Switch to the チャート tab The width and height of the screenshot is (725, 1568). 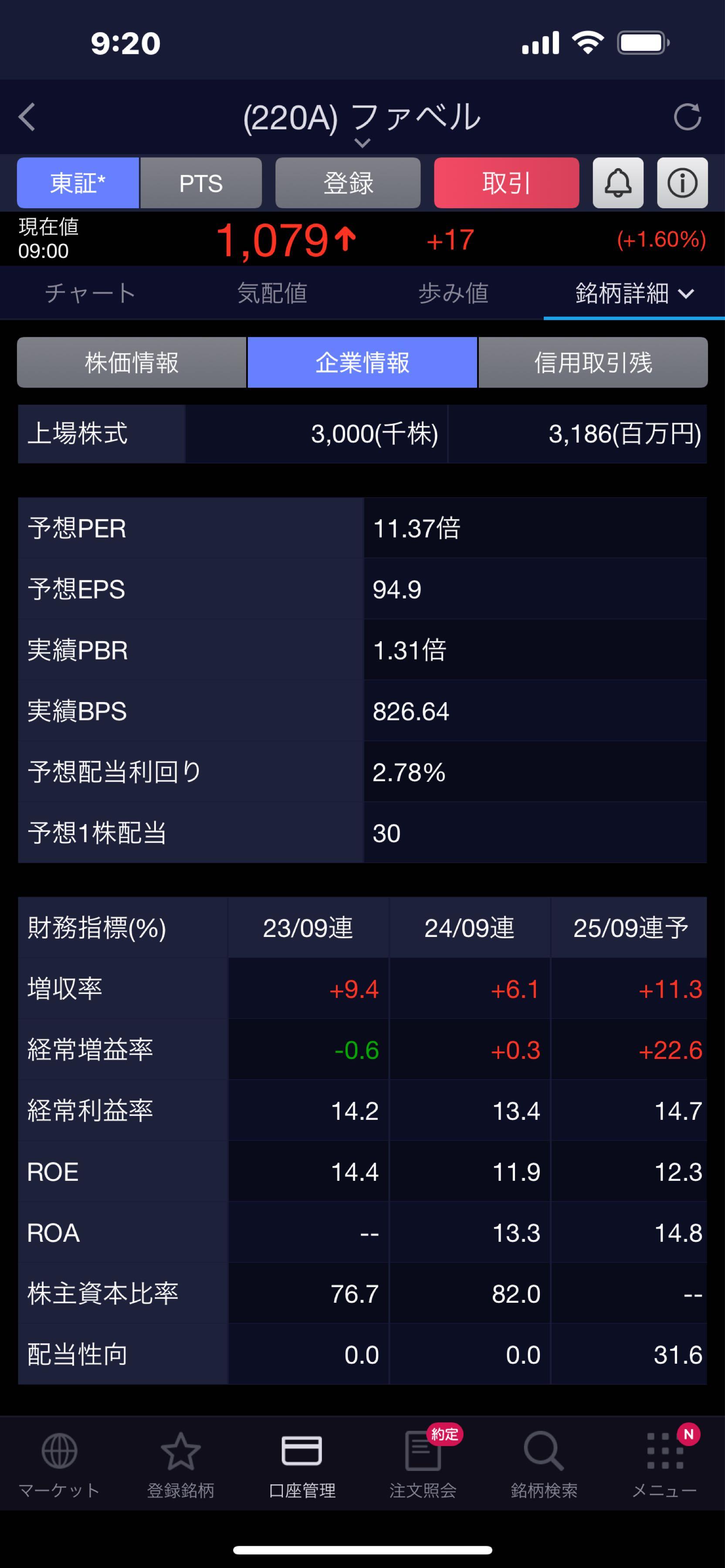[x=90, y=294]
